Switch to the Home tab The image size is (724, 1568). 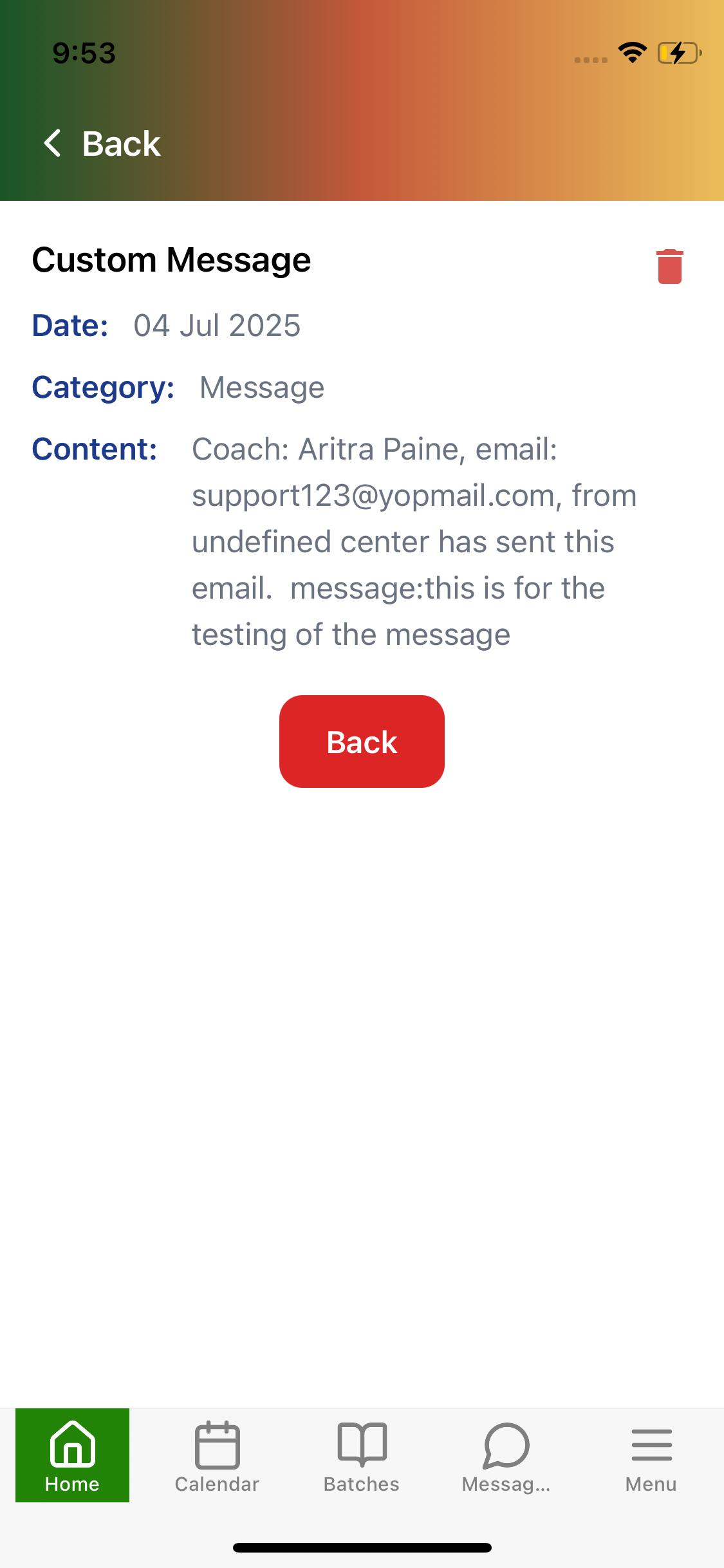click(x=72, y=1456)
